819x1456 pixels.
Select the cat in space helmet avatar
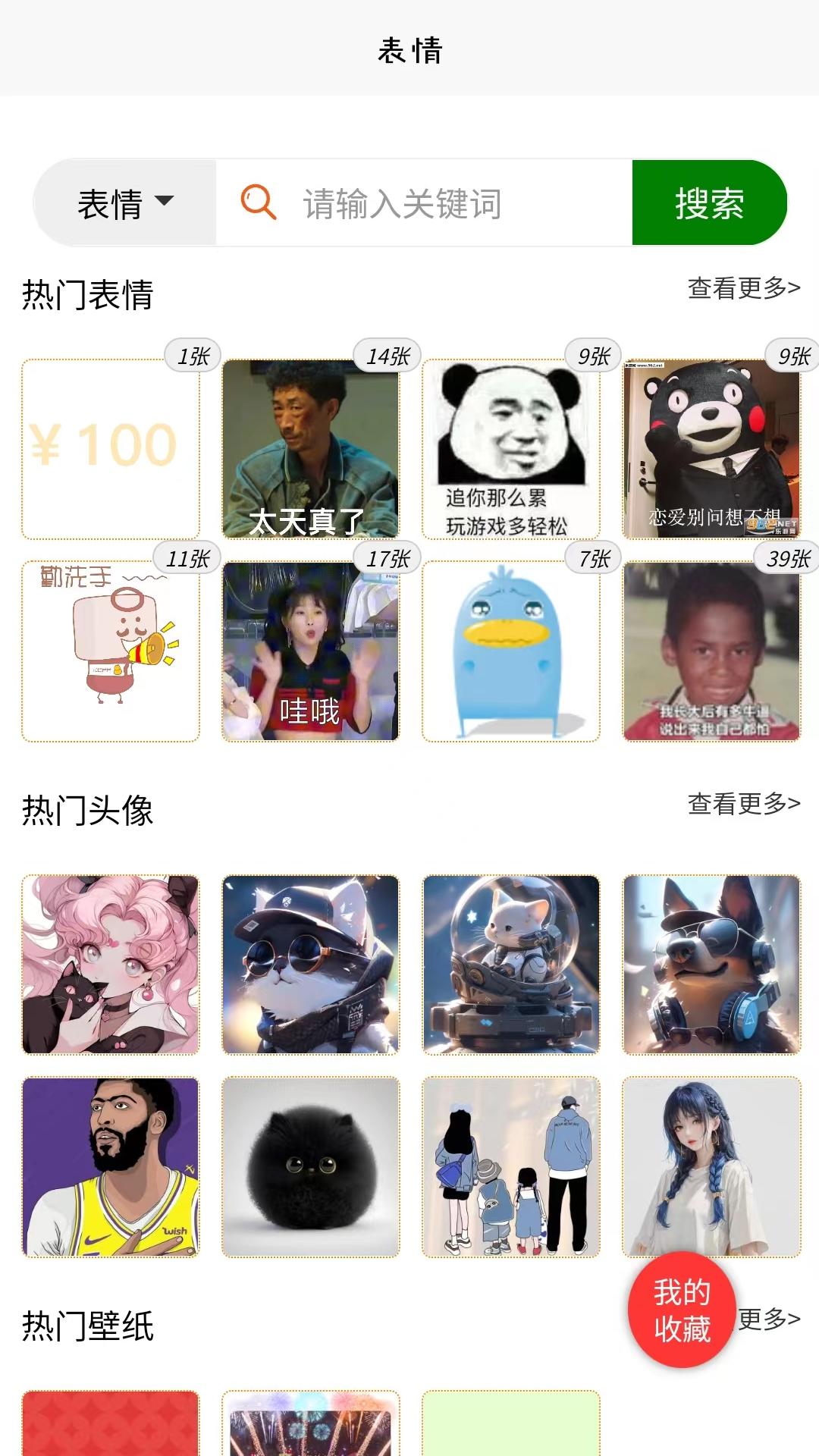click(510, 965)
